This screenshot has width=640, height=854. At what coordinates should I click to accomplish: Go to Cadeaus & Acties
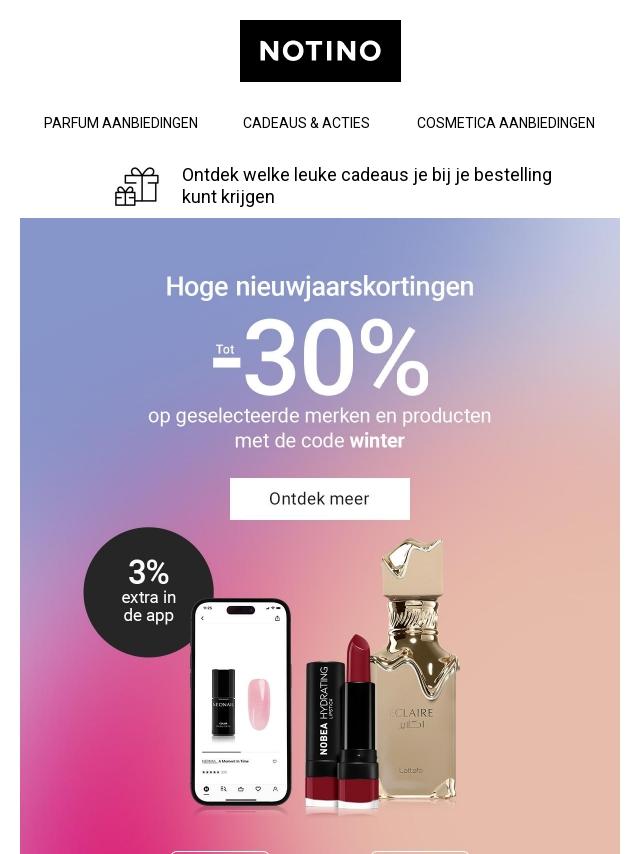pos(306,123)
